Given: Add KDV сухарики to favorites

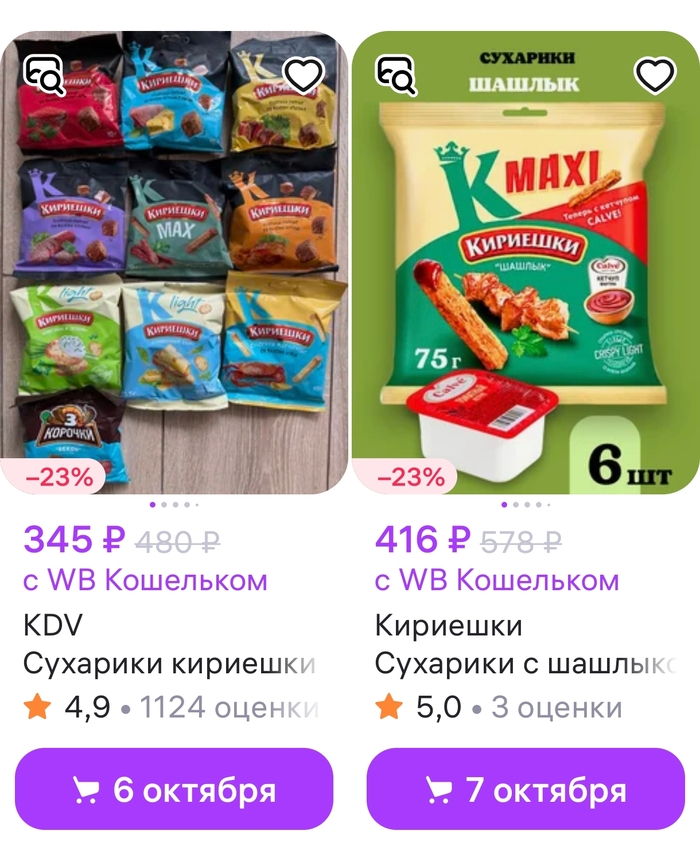Looking at the screenshot, I should [x=303, y=75].
